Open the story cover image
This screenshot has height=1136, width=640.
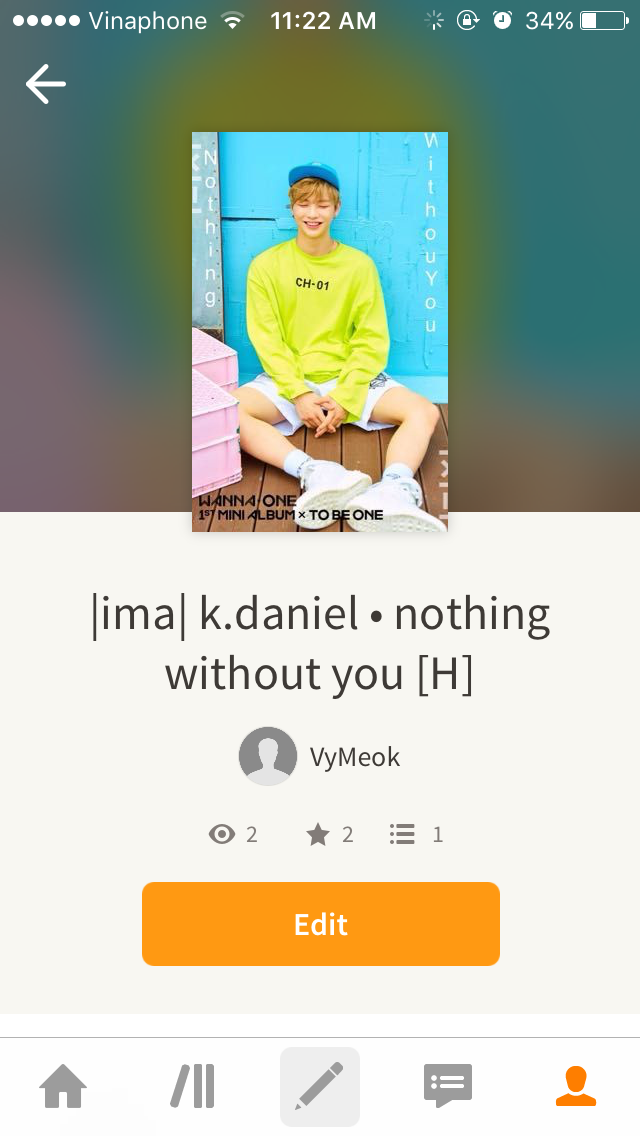point(320,331)
